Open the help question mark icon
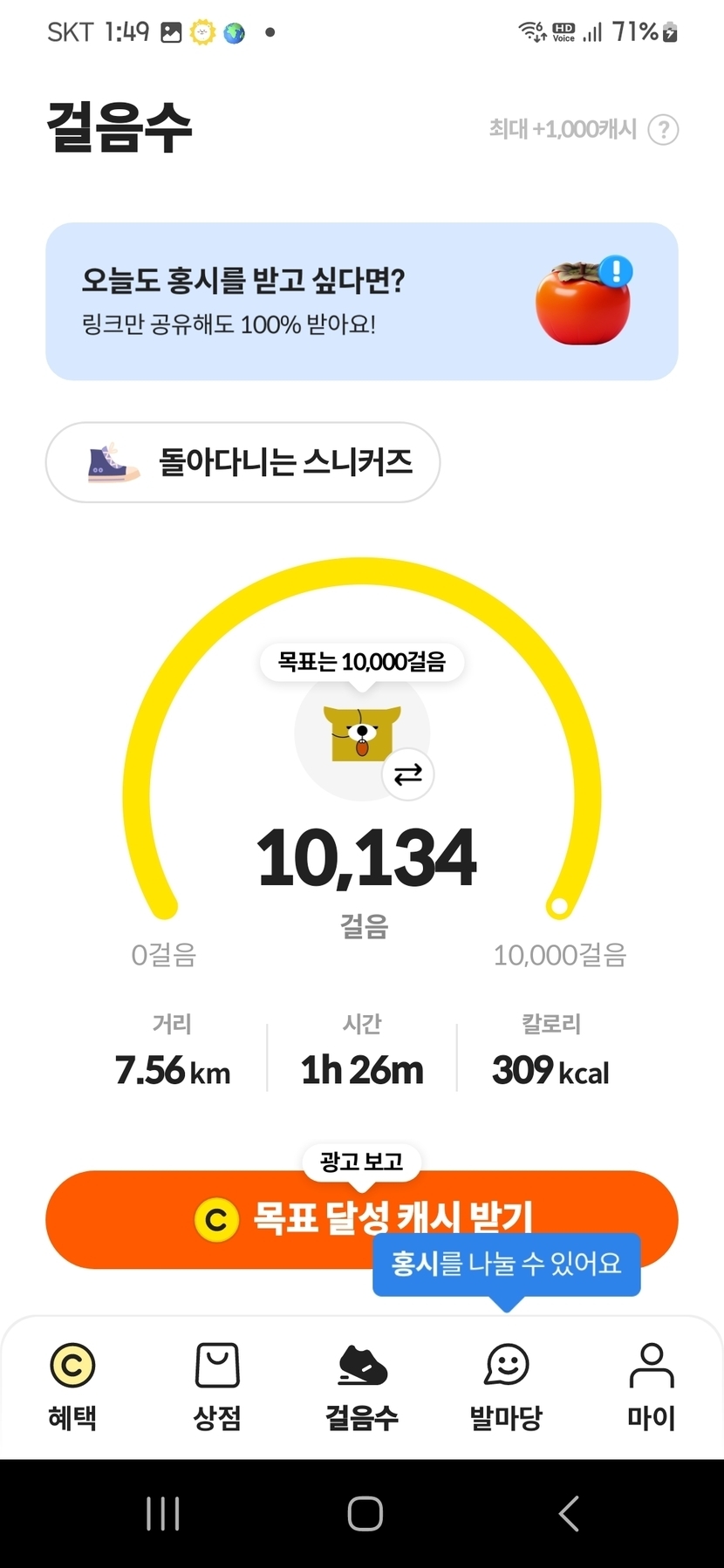 pyautogui.click(x=664, y=130)
